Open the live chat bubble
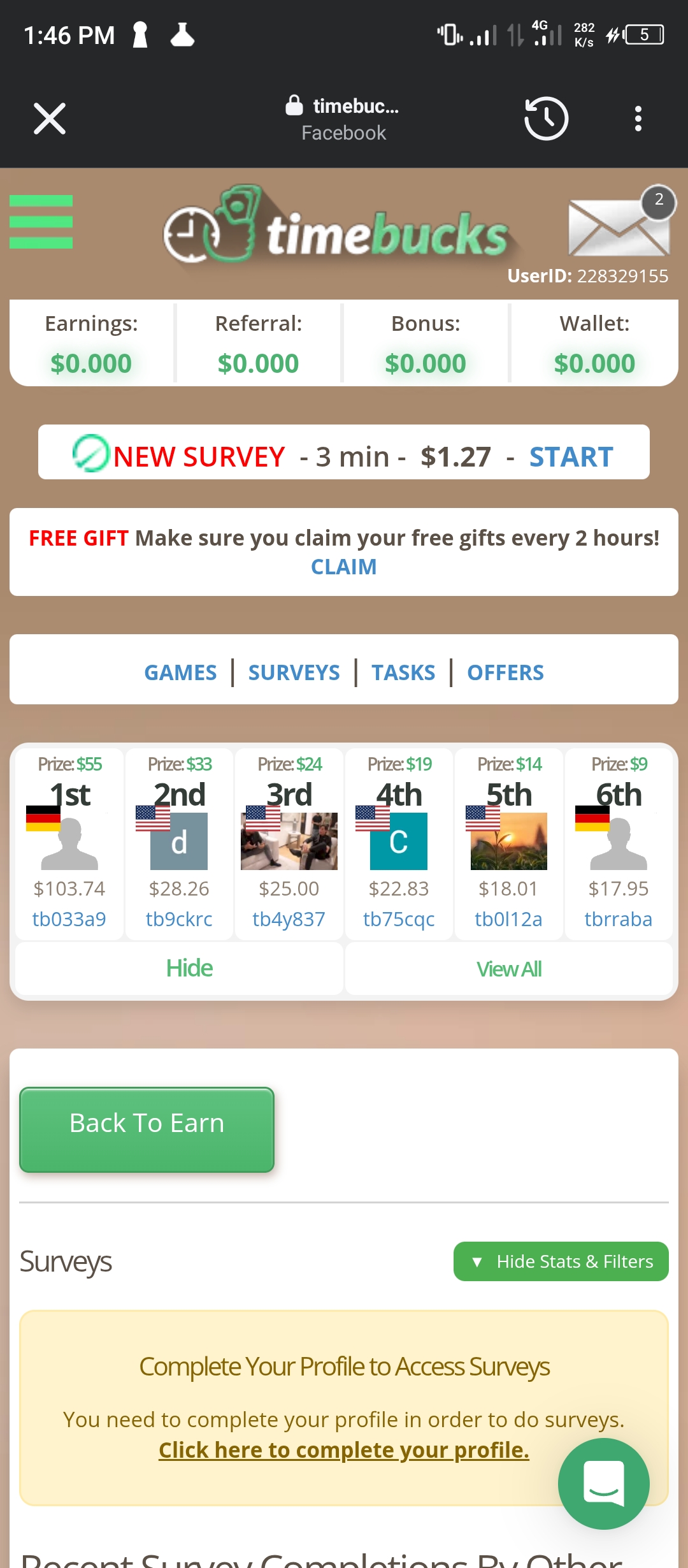 coord(603,1483)
